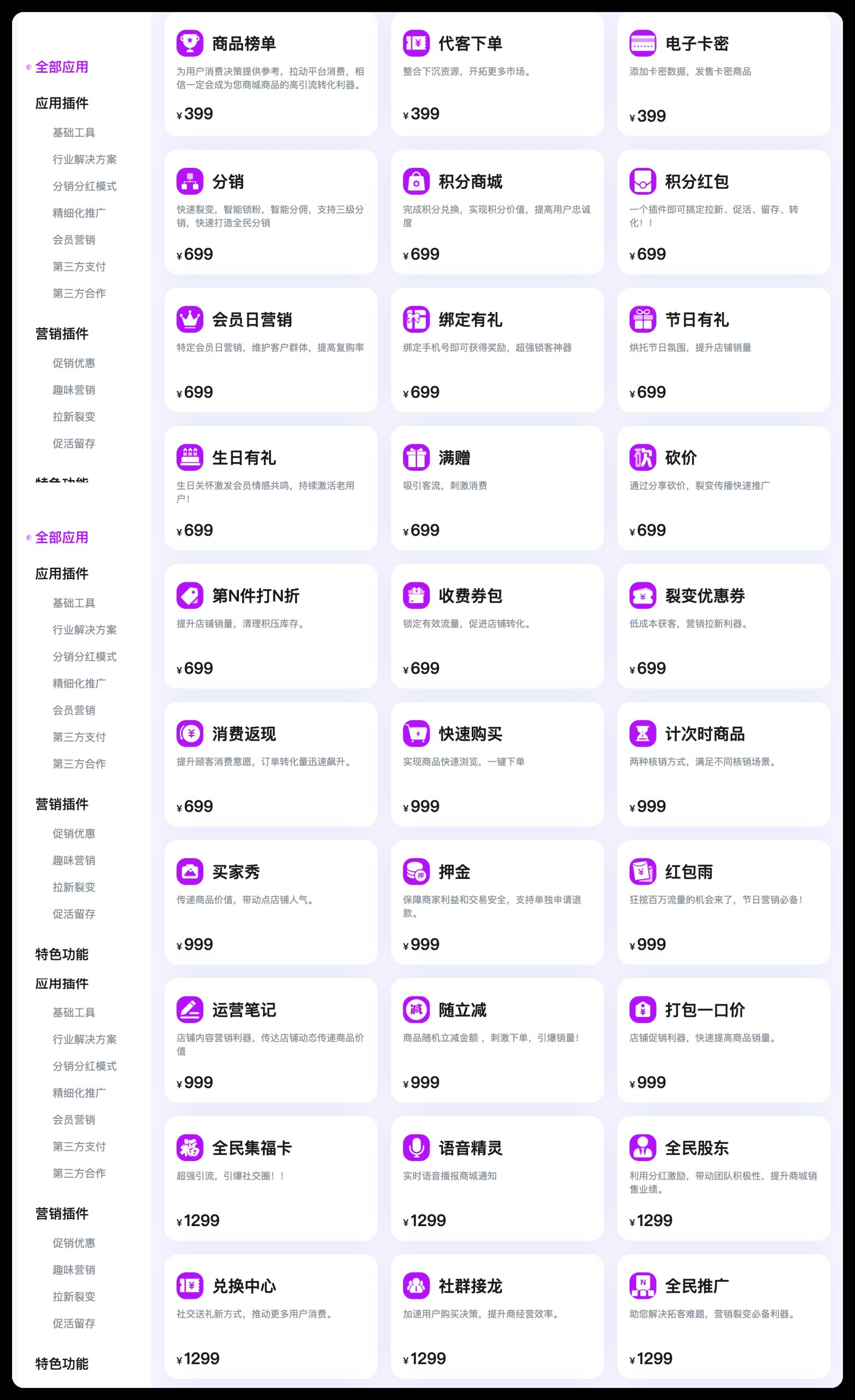Select the 会员日营销 card

(x=271, y=350)
